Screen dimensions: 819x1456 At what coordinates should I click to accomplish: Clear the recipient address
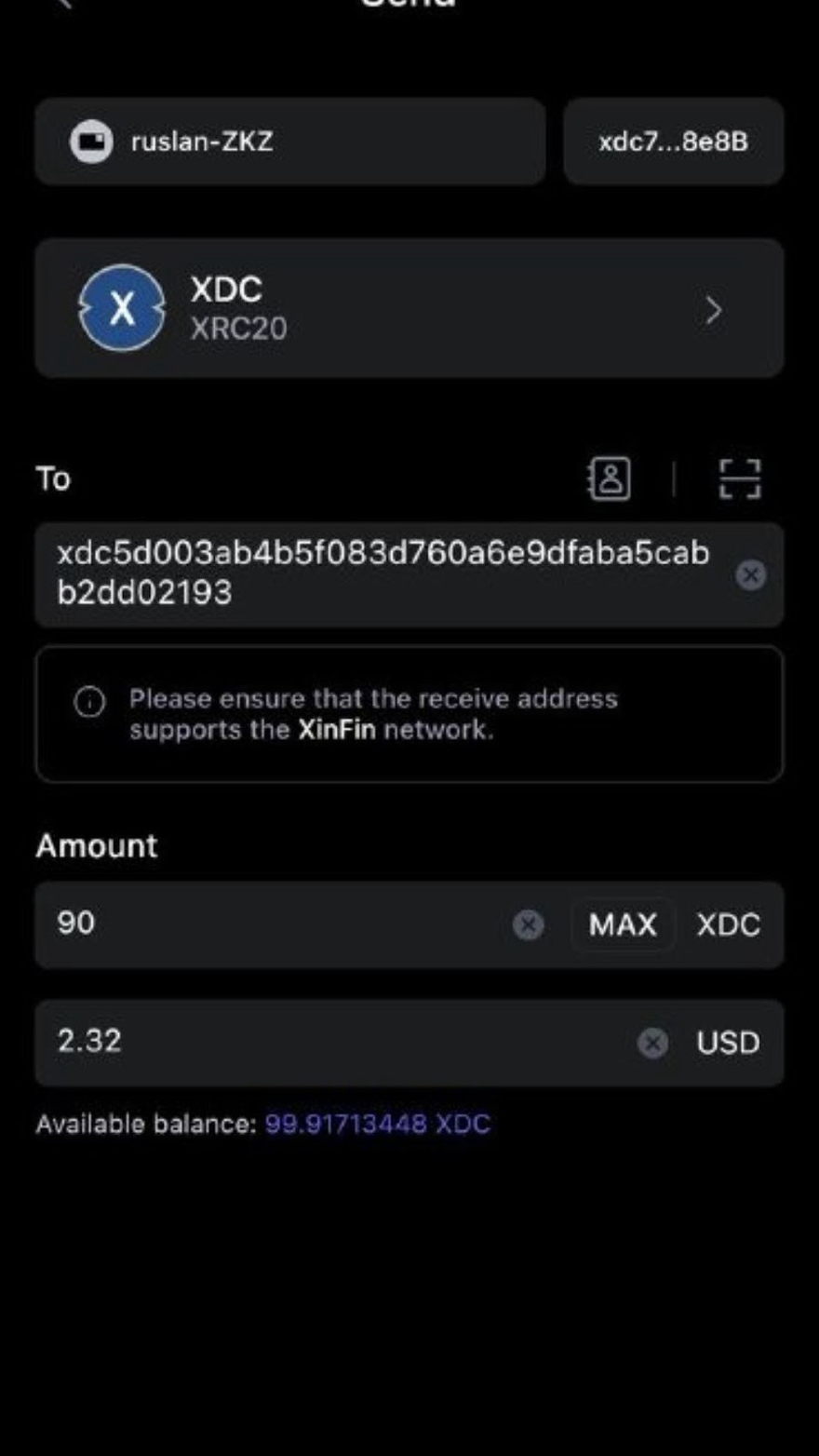click(x=751, y=574)
